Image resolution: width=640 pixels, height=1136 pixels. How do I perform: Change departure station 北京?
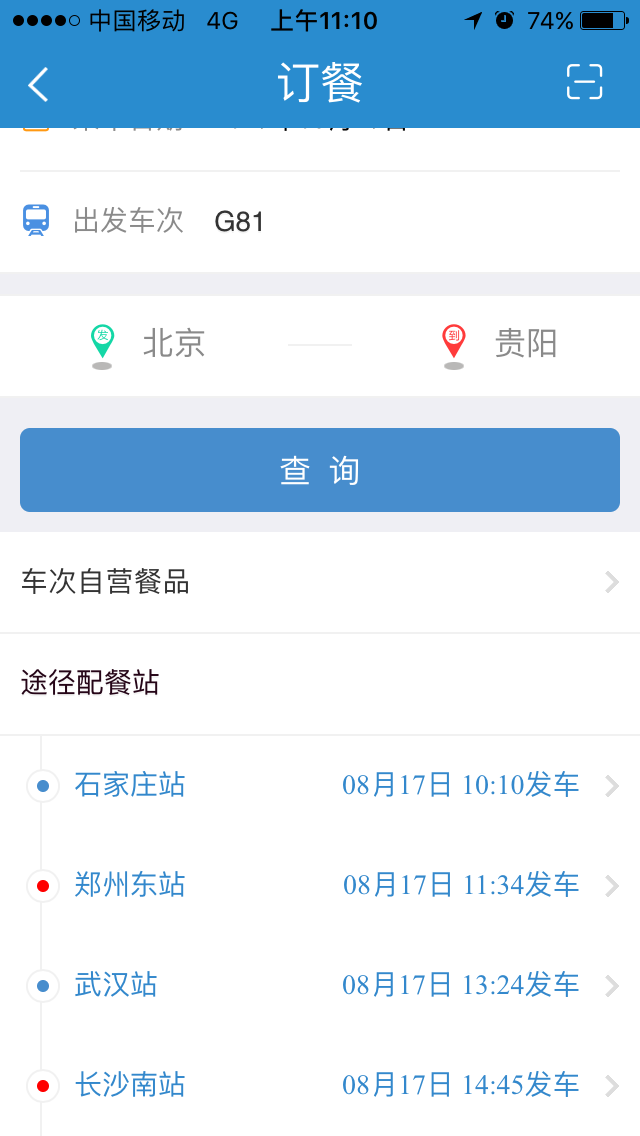click(147, 344)
